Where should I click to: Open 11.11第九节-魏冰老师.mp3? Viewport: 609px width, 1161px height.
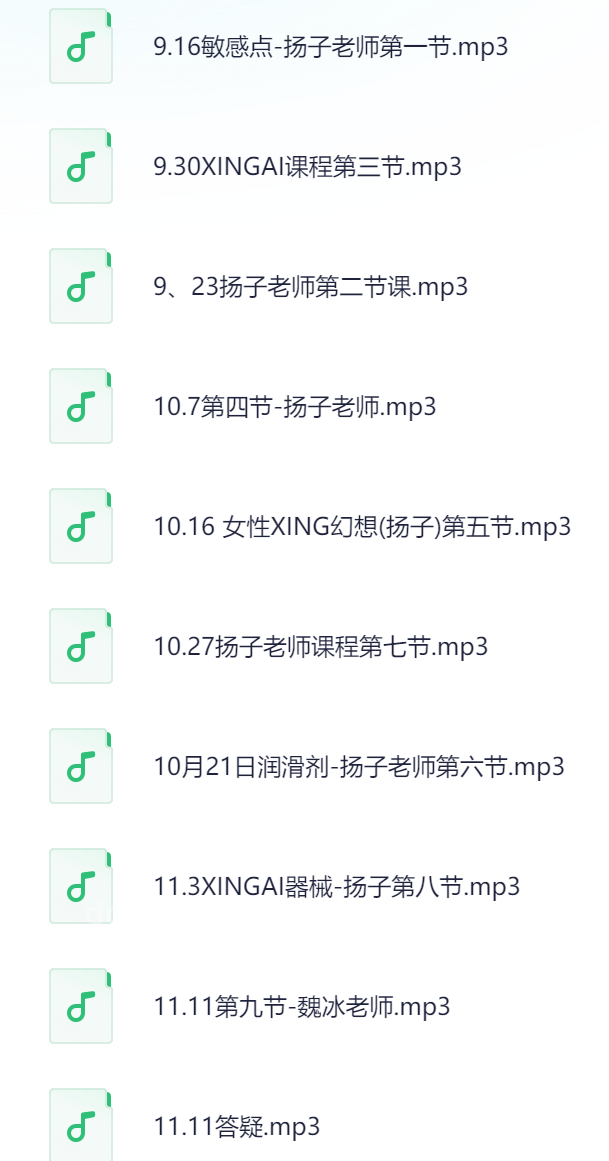pyautogui.click(x=302, y=1006)
